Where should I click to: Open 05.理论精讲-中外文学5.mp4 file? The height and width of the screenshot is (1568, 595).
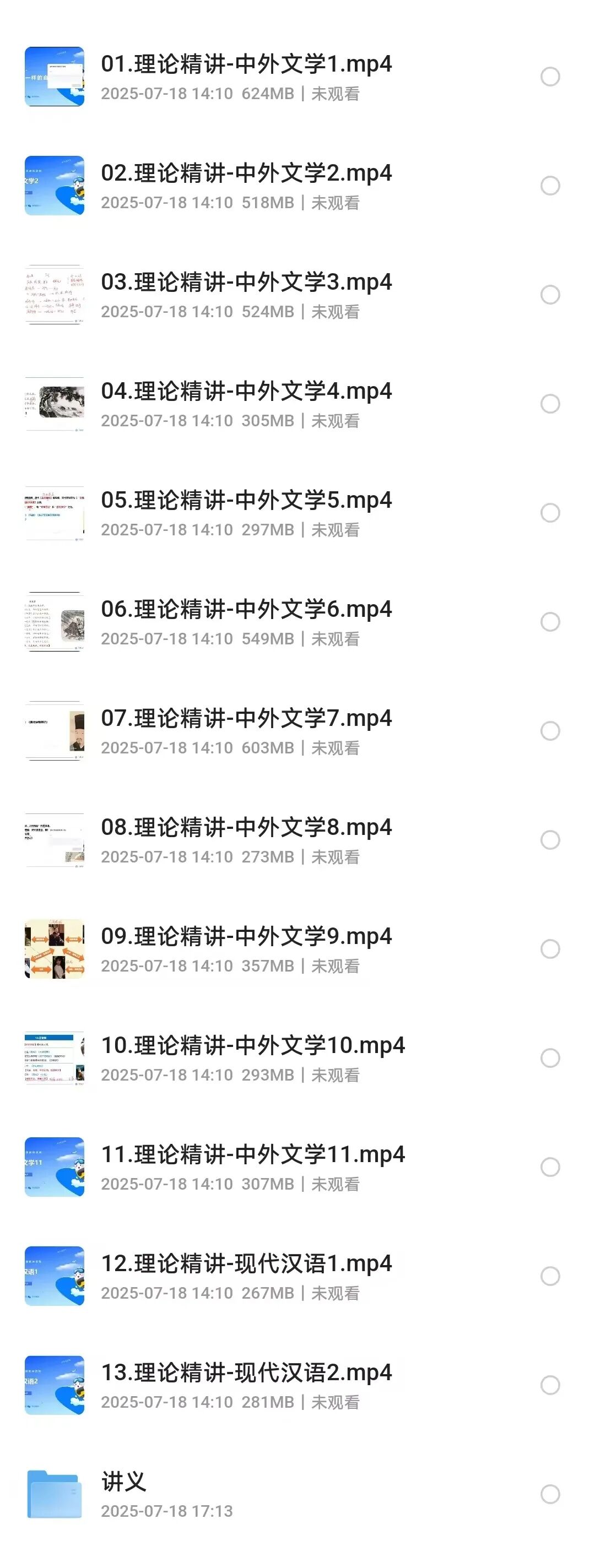246,500
